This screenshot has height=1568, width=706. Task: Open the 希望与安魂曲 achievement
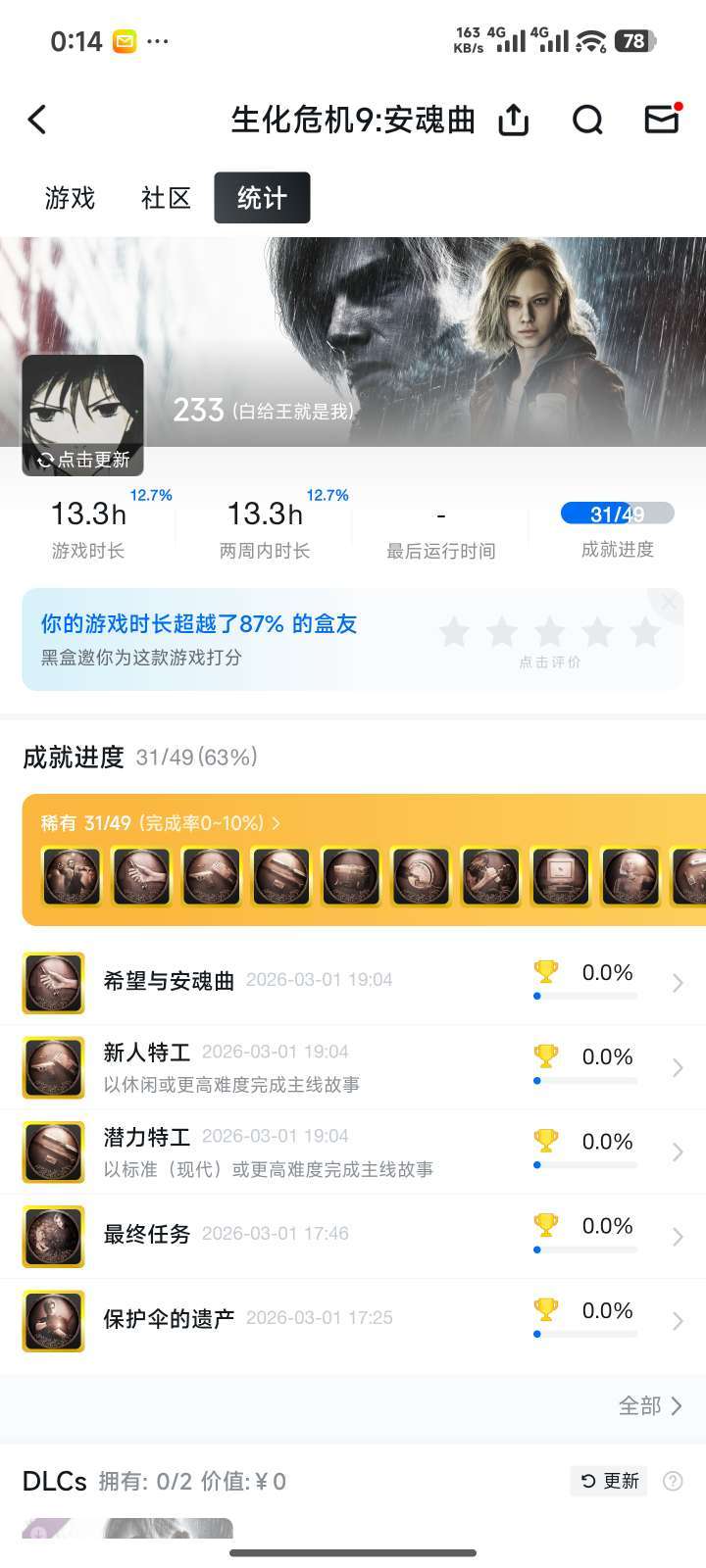tap(353, 982)
